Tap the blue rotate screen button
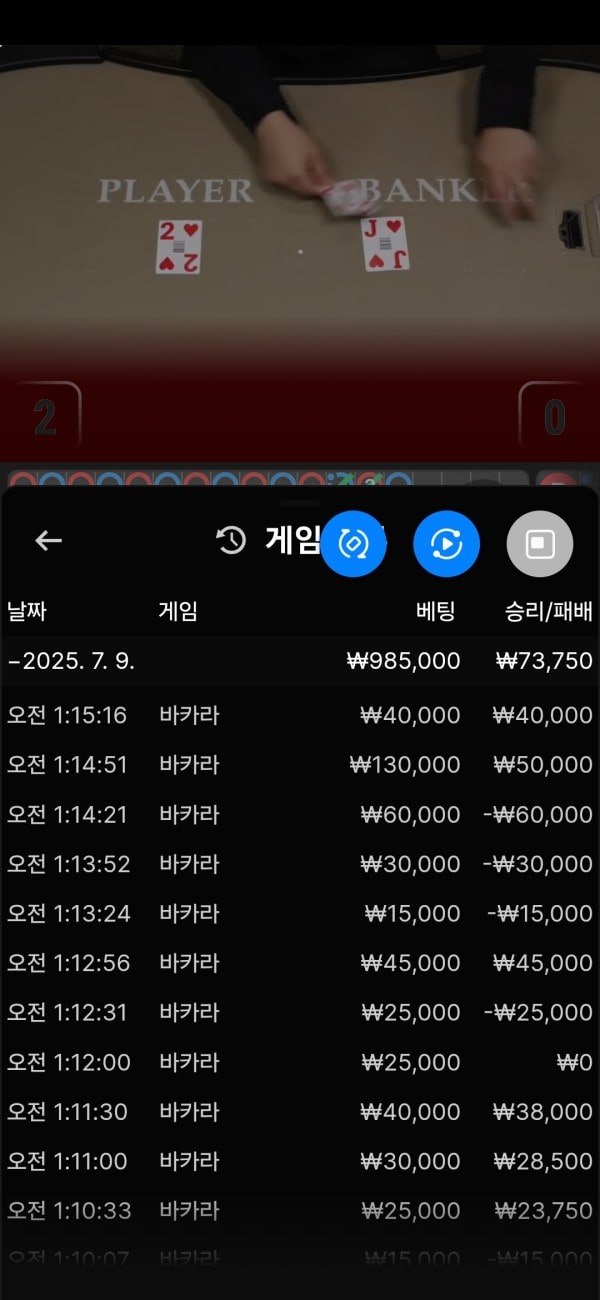The image size is (600, 1300). click(x=354, y=544)
